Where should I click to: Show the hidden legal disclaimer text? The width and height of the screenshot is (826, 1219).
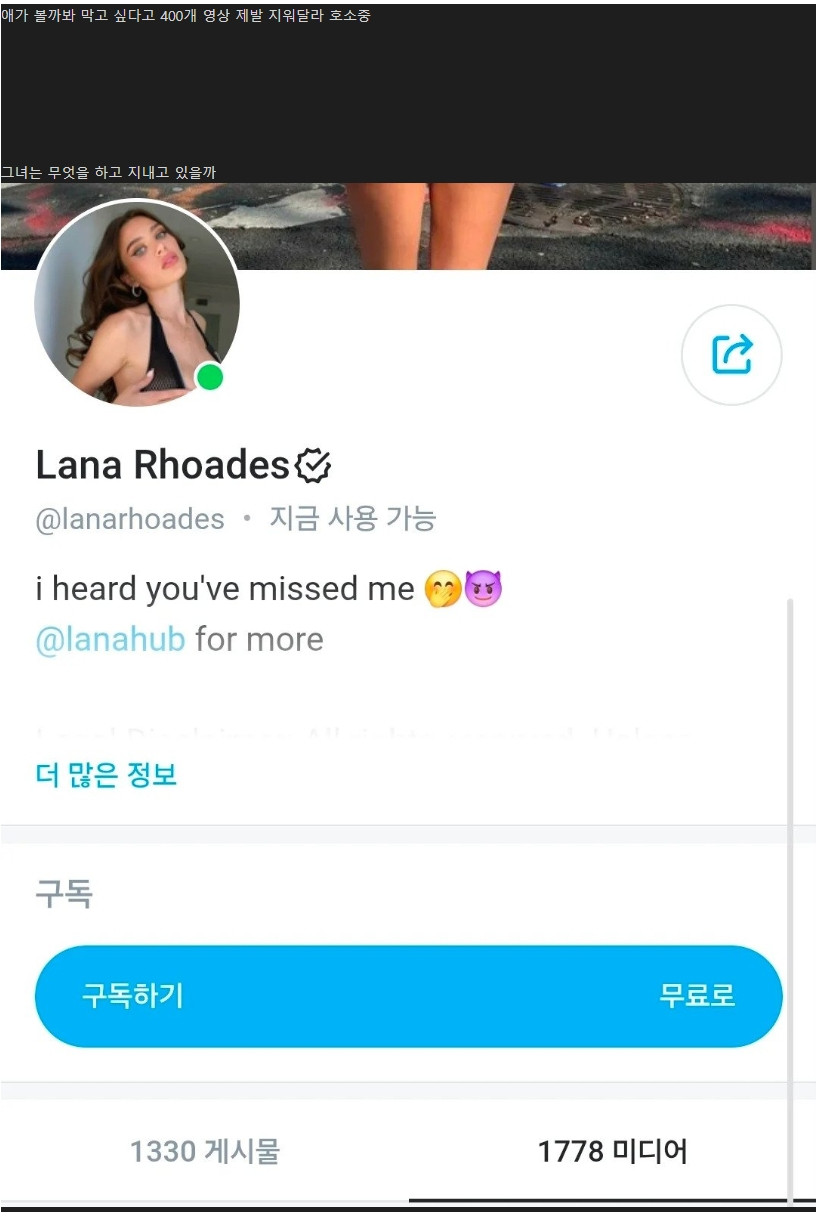pyautogui.click(x=105, y=775)
